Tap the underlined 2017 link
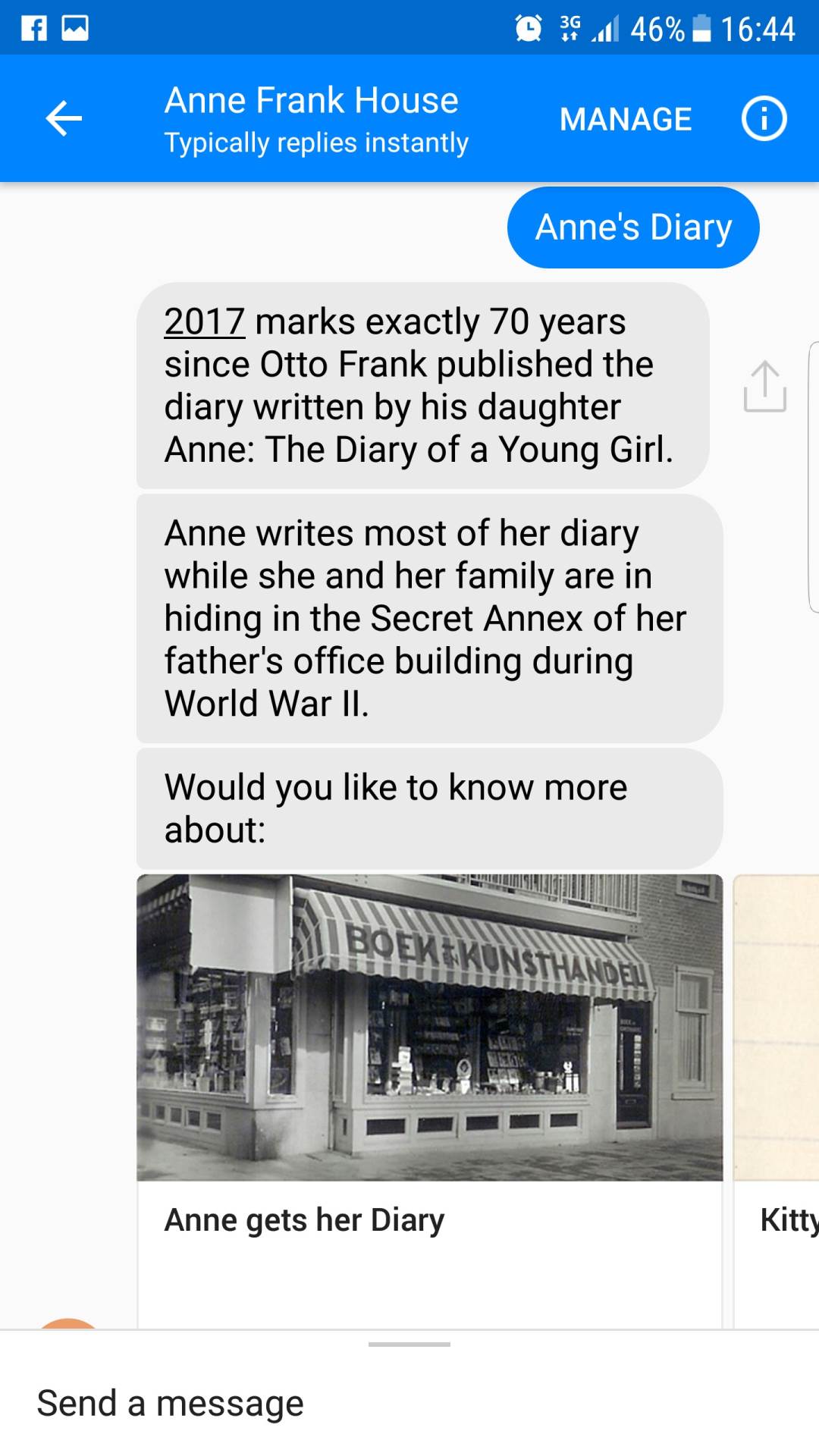Screen dimensions: 819x1456 click(205, 322)
